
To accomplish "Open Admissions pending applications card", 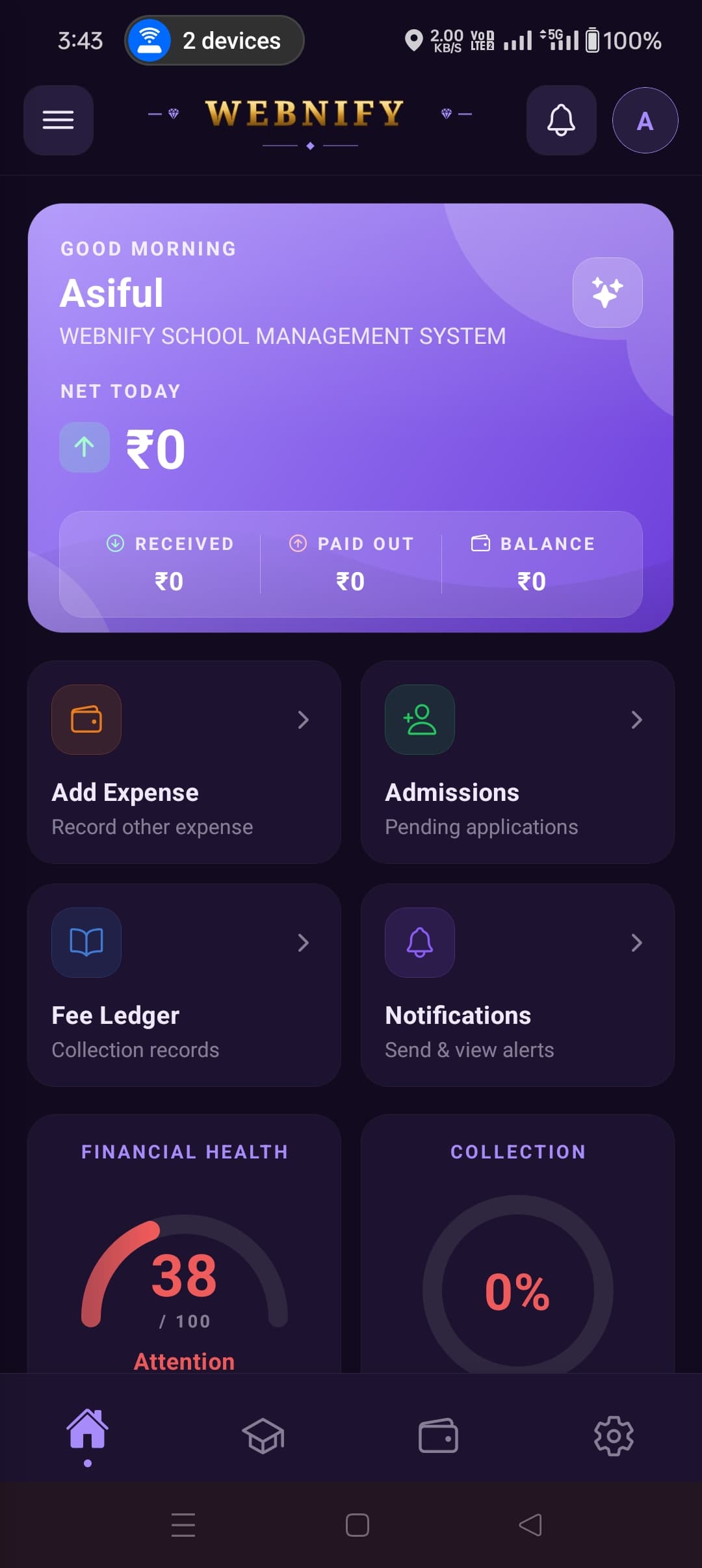I will tap(517, 762).
